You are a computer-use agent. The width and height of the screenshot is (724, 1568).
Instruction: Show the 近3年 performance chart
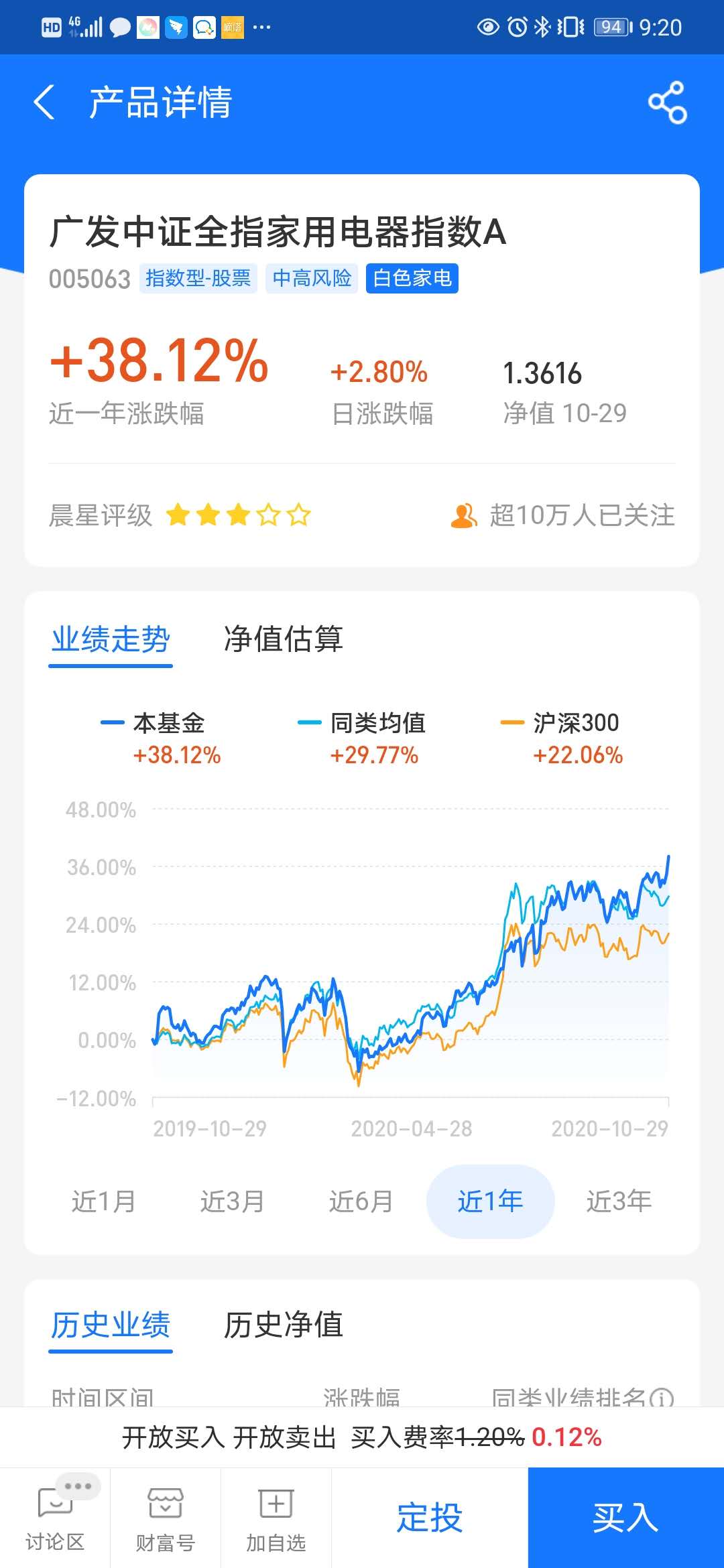[x=619, y=1201]
